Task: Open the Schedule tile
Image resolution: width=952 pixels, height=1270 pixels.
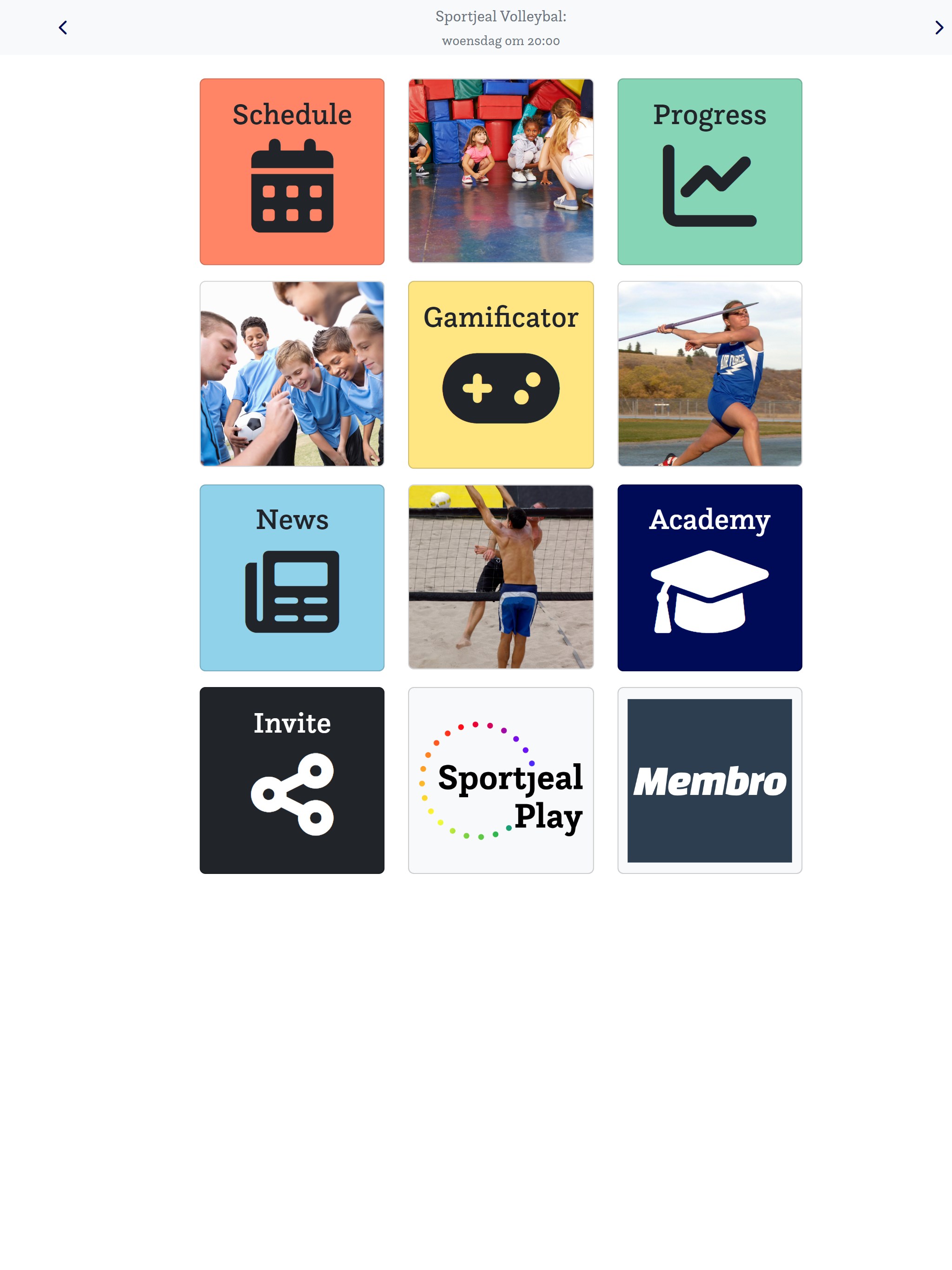Action: pyautogui.click(x=291, y=172)
